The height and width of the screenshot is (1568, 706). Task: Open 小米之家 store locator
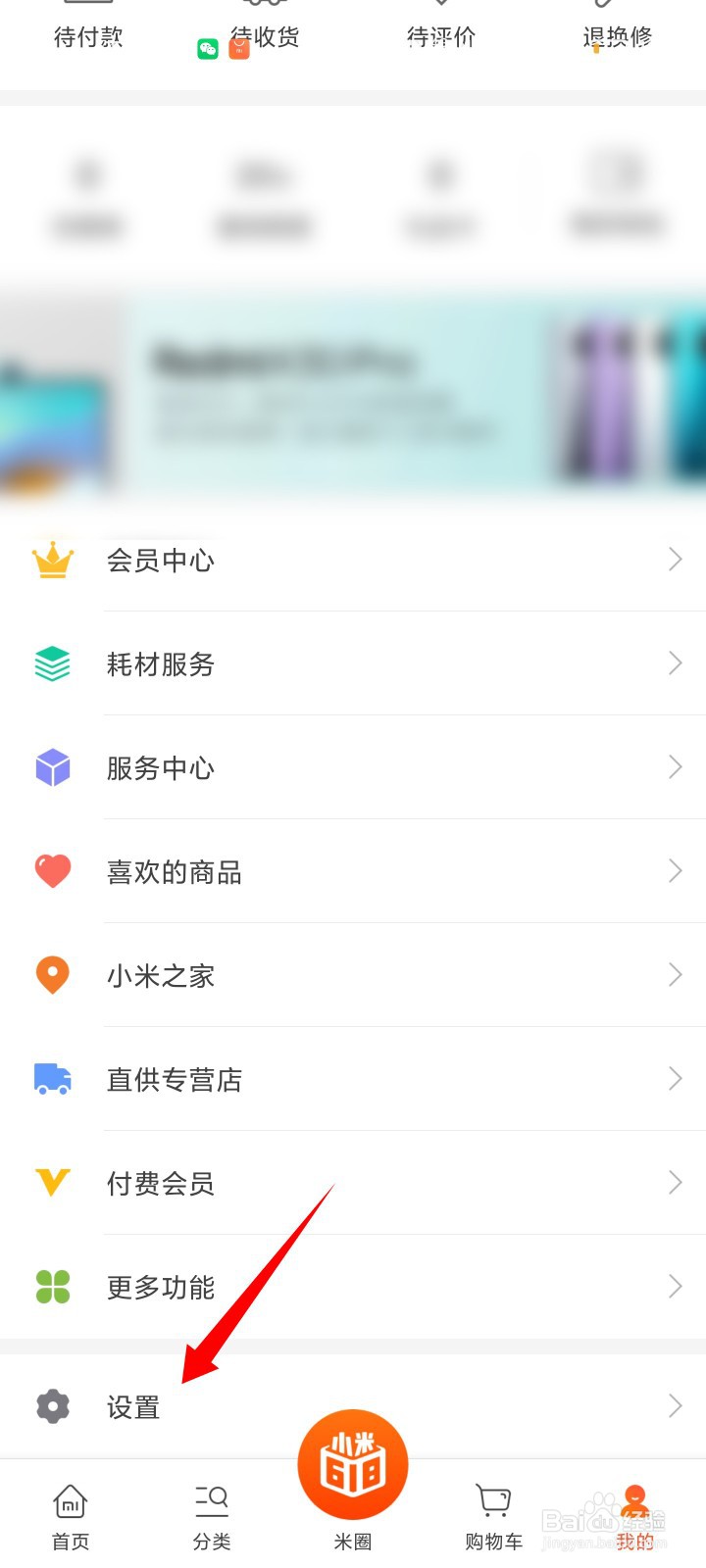tap(353, 976)
